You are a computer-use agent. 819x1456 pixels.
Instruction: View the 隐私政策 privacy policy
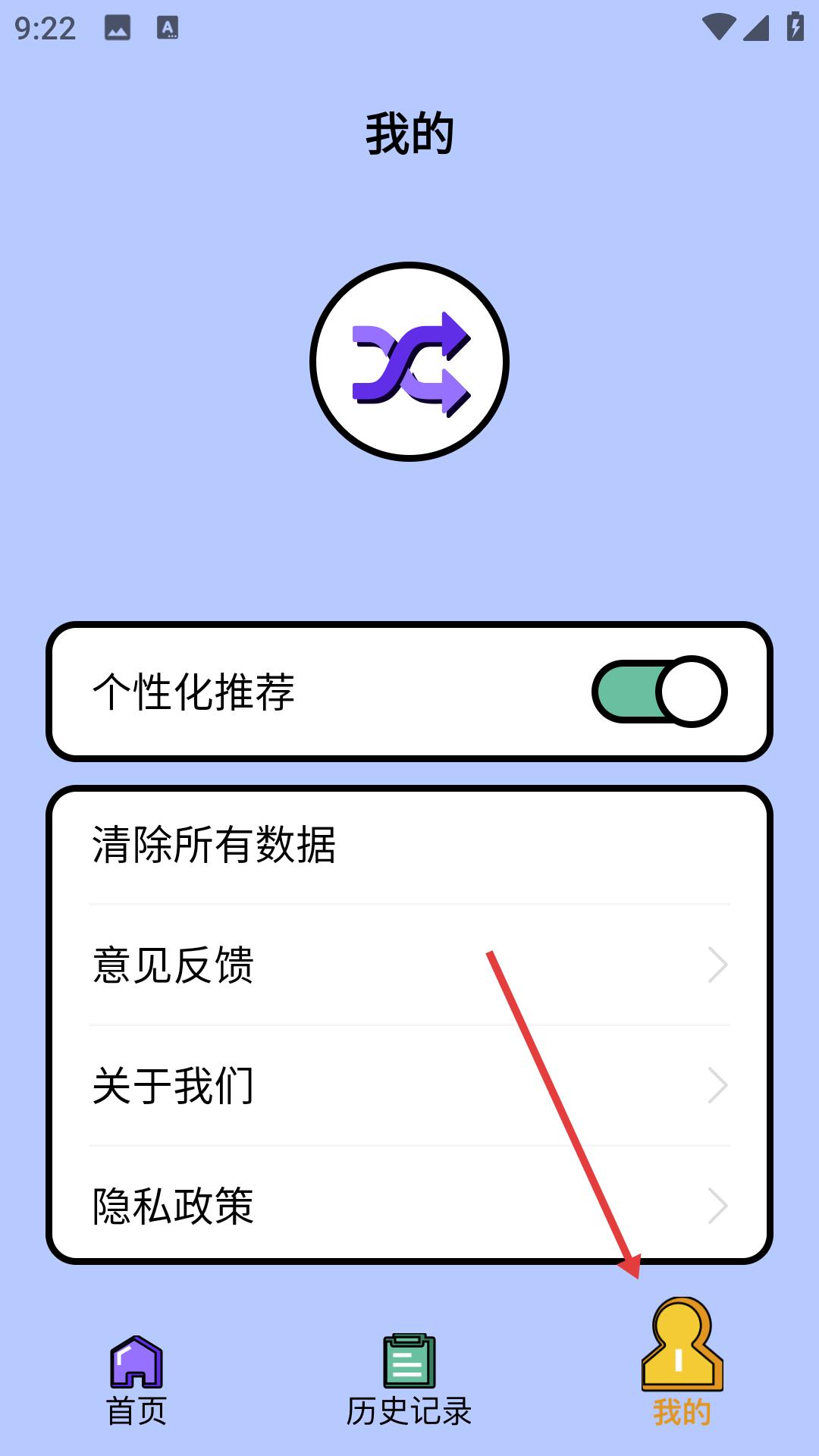click(409, 1206)
